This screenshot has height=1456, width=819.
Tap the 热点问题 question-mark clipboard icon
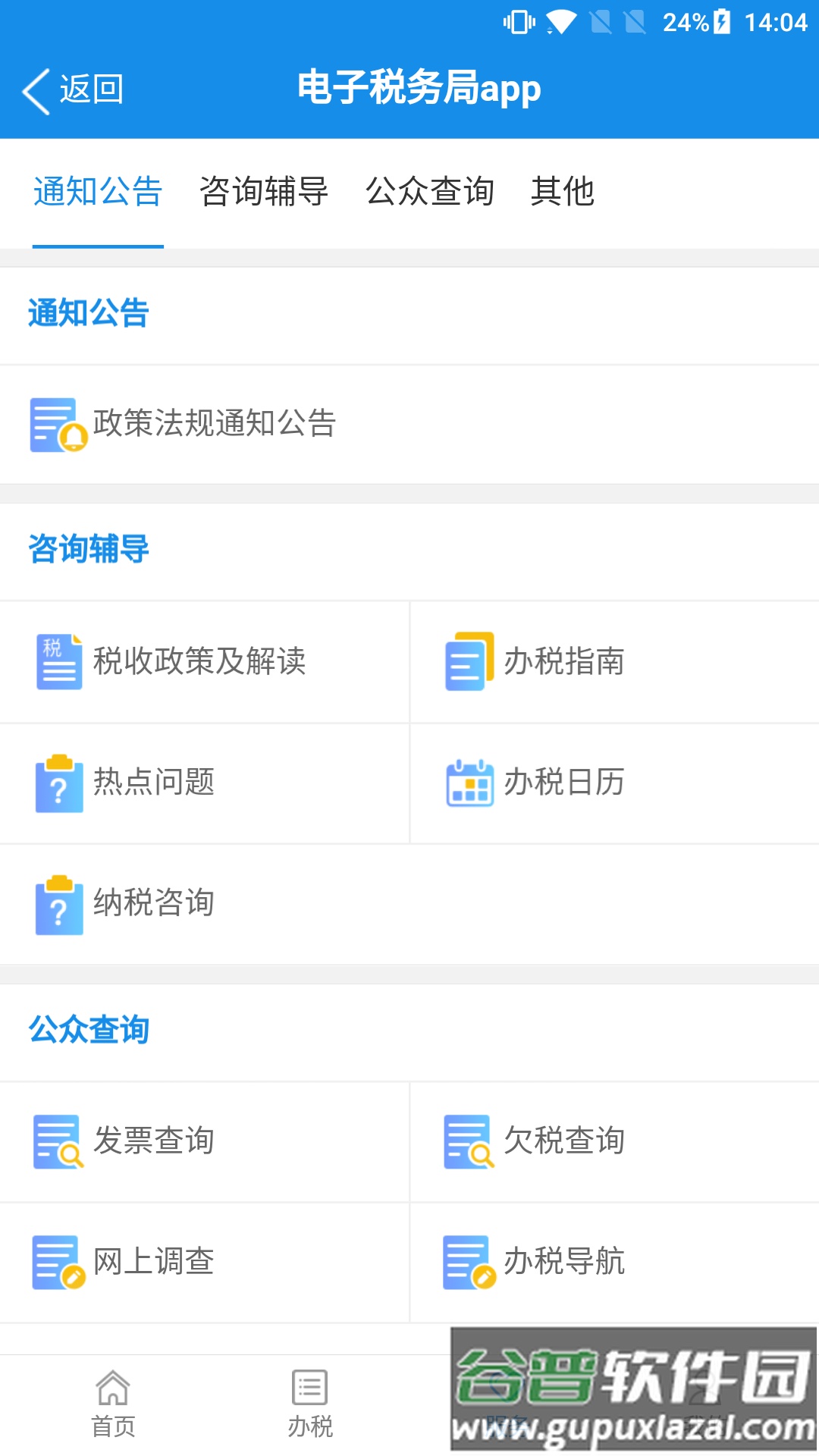(59, 784)
